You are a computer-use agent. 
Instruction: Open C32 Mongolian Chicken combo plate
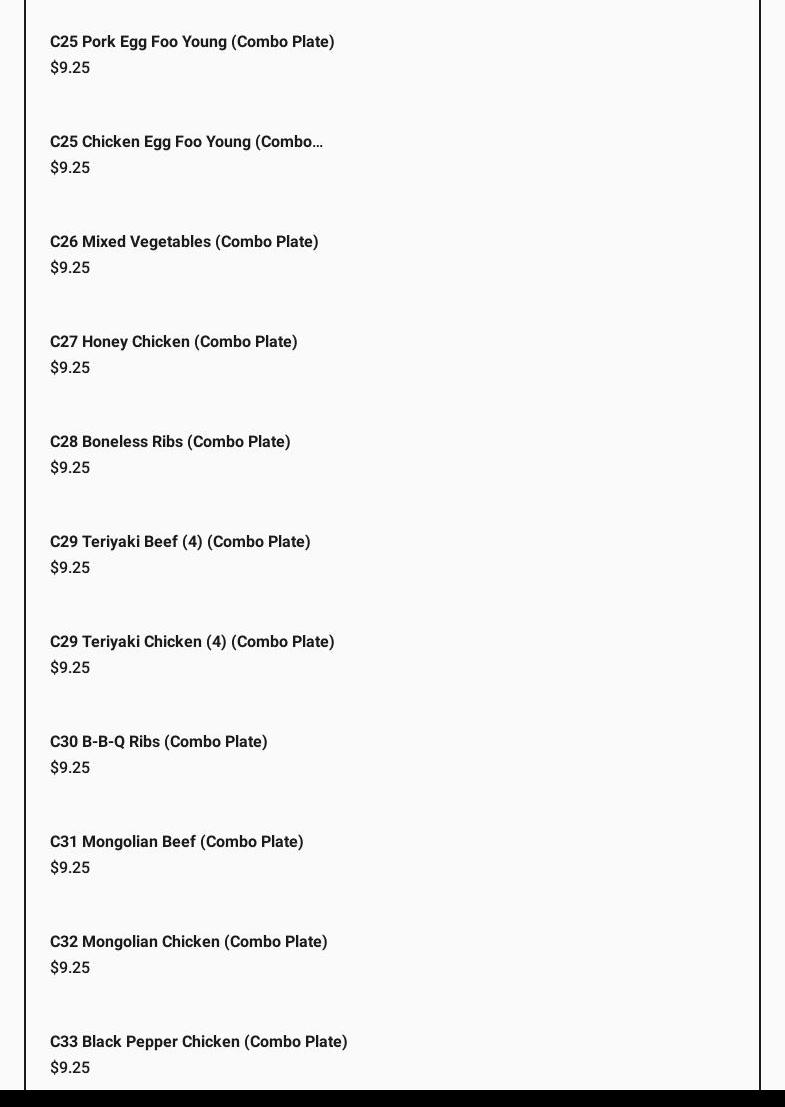coord(189,942)
